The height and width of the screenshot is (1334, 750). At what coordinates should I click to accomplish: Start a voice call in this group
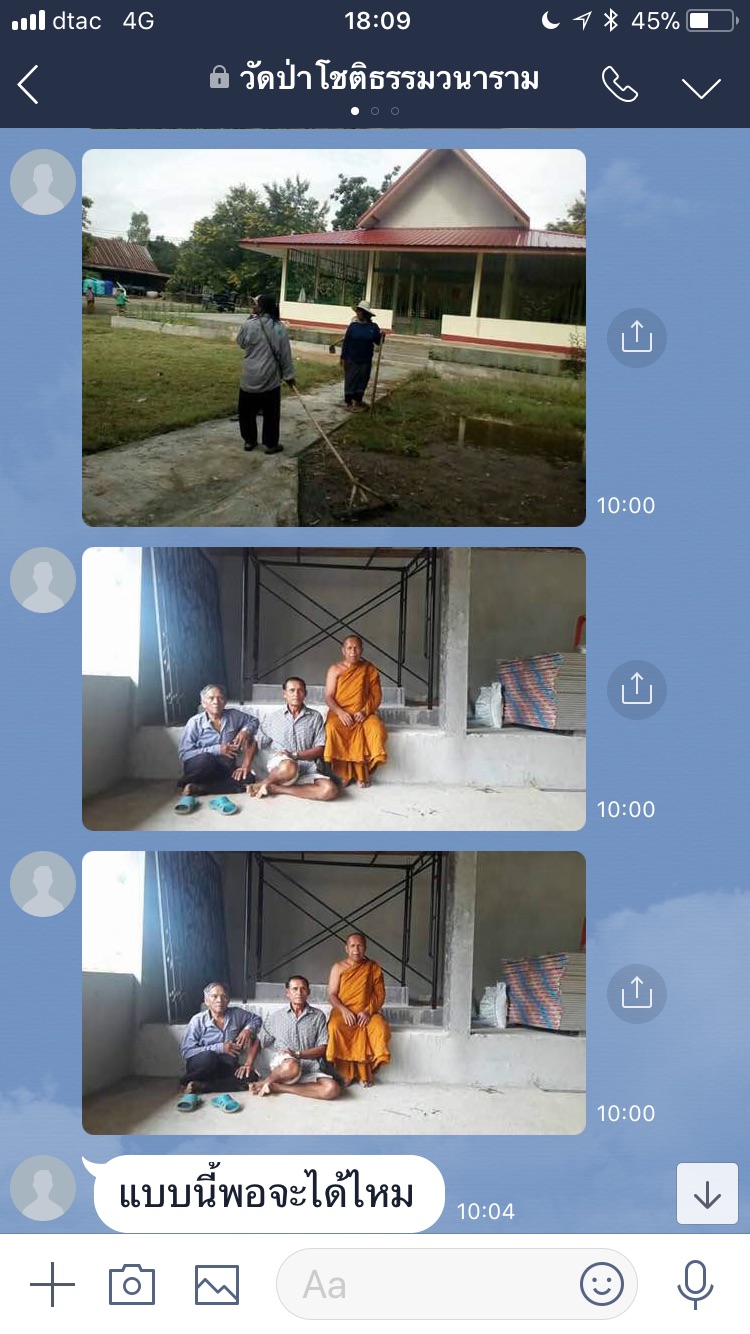pos(619,85)
